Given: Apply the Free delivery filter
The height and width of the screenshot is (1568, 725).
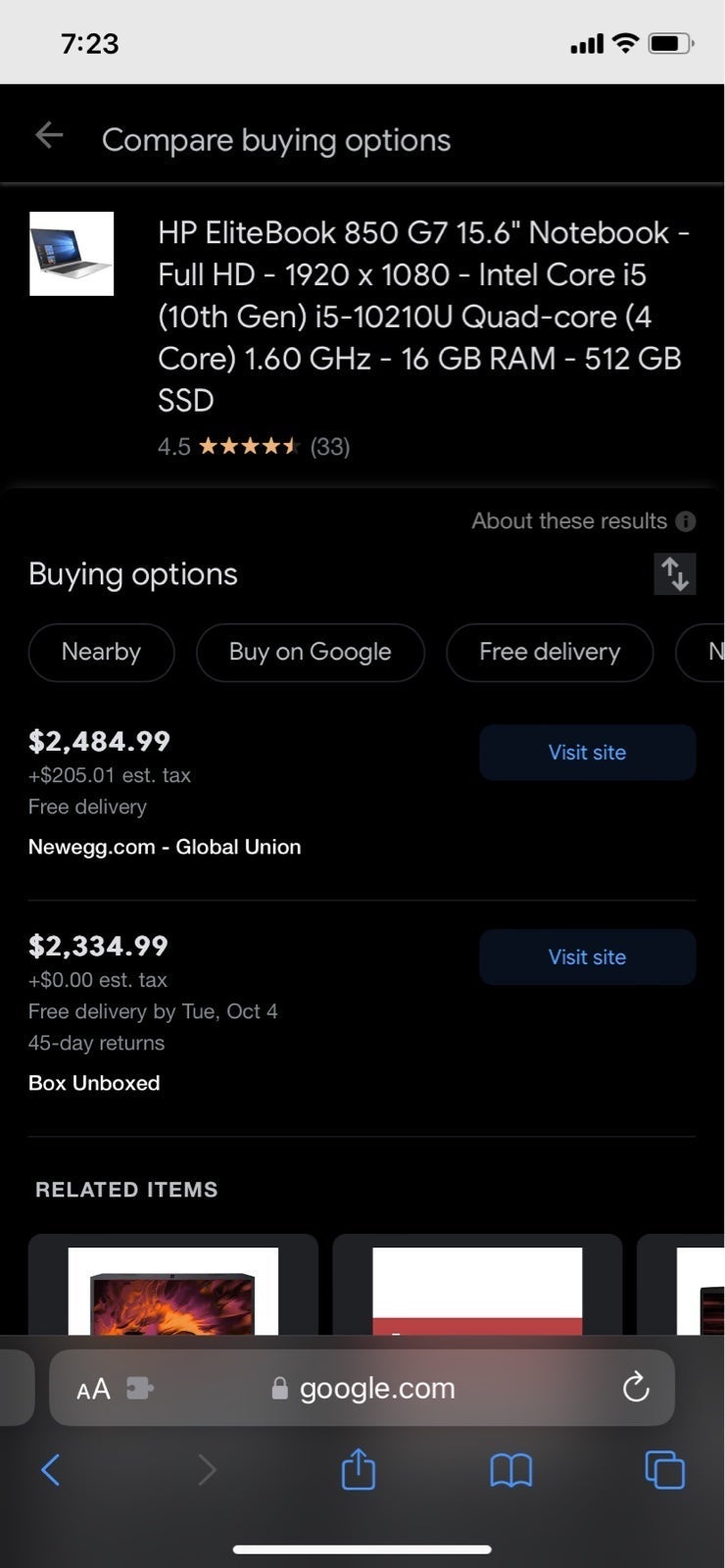Looking at the screenshot, I should point(550,652).
